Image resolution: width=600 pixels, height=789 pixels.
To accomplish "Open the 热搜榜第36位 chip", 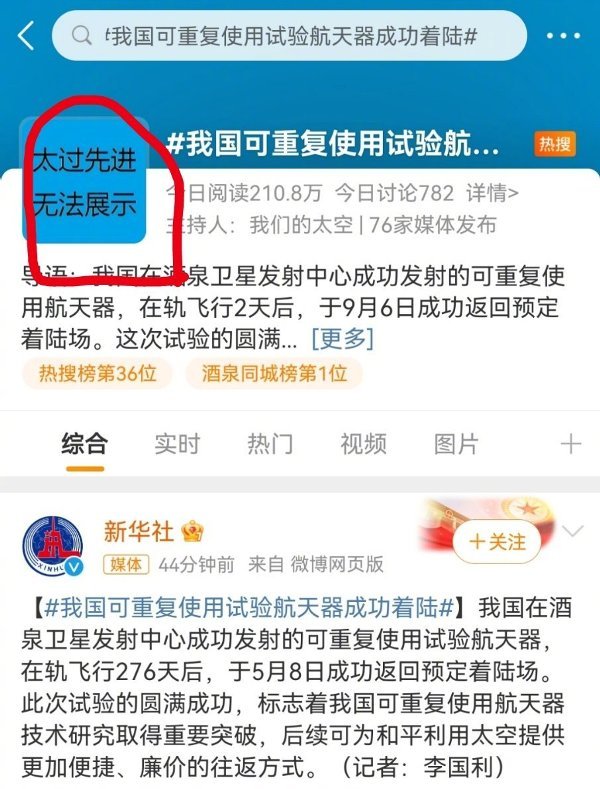I will pos(97,374).
